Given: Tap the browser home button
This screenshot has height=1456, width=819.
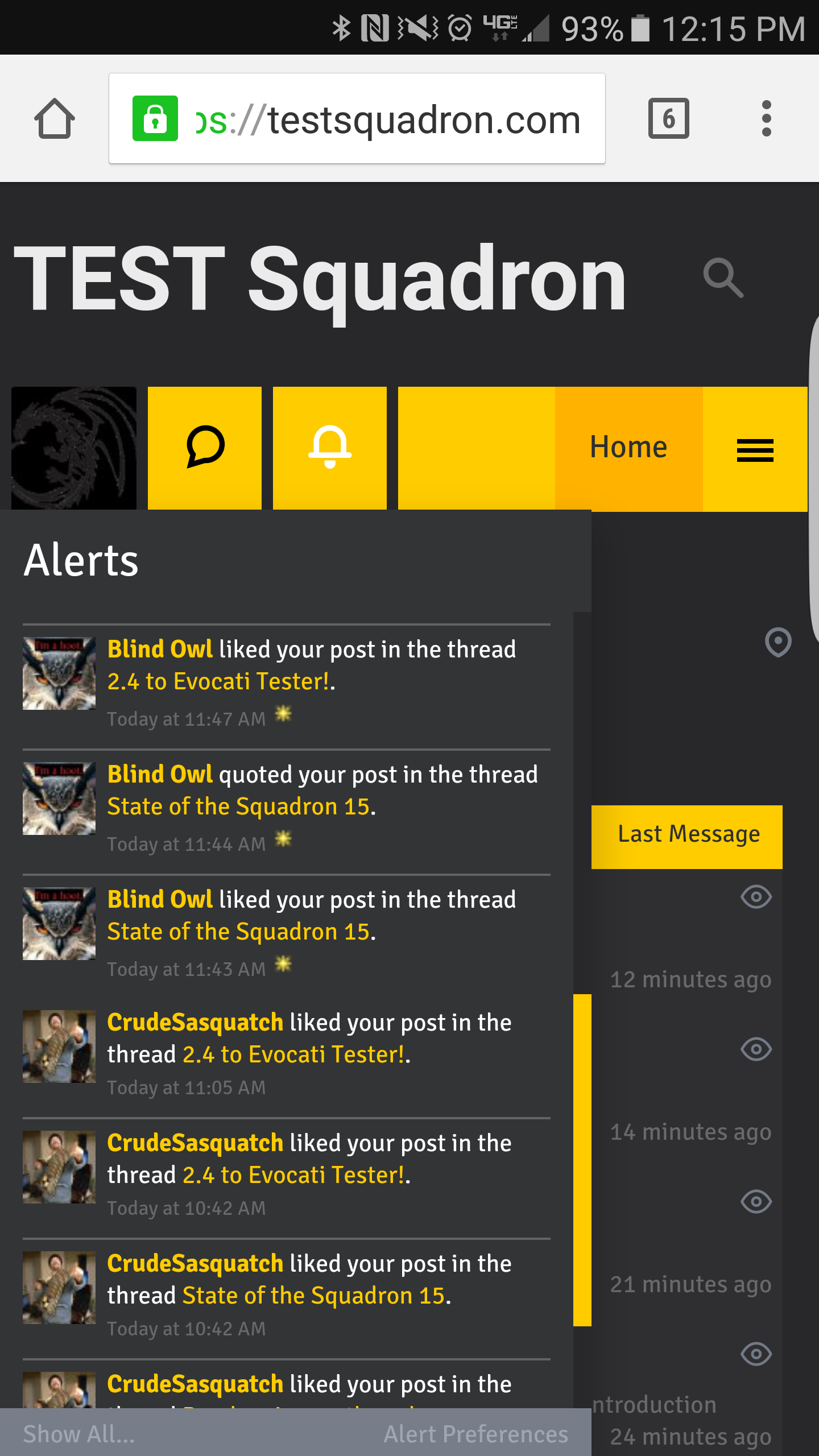Looking at the screenshot, I should tap(55, 119).
